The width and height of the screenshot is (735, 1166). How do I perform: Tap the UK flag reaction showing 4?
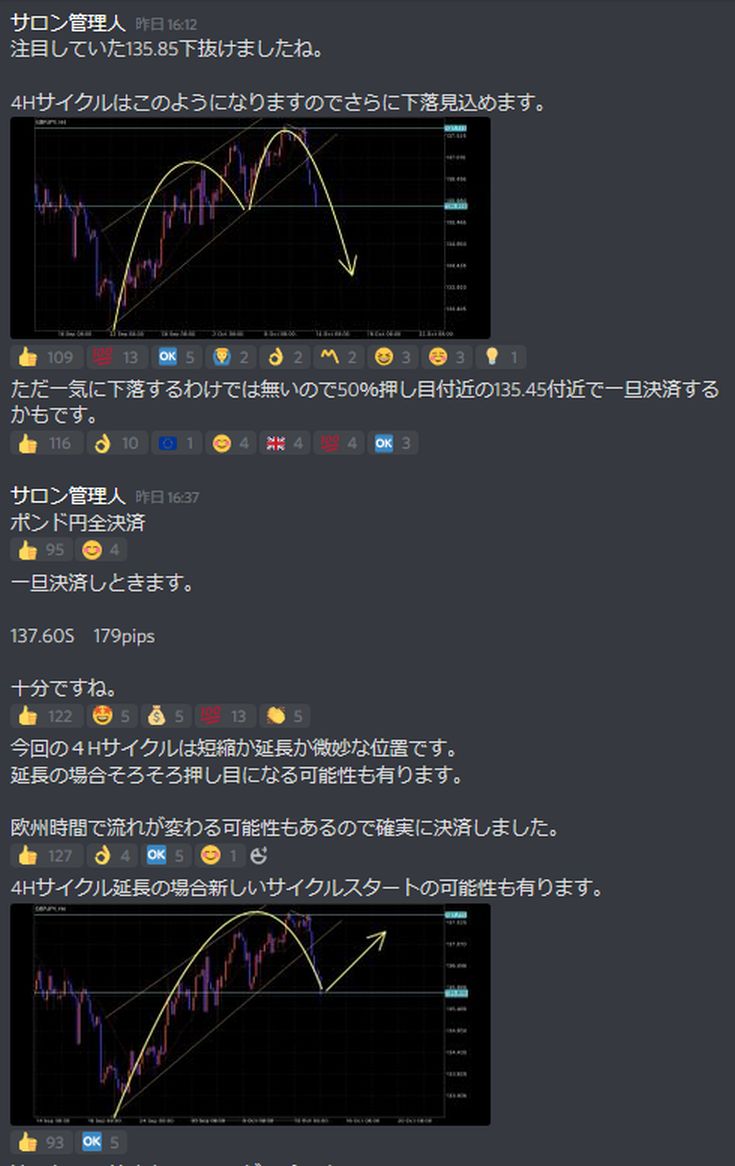pos(283,442)
